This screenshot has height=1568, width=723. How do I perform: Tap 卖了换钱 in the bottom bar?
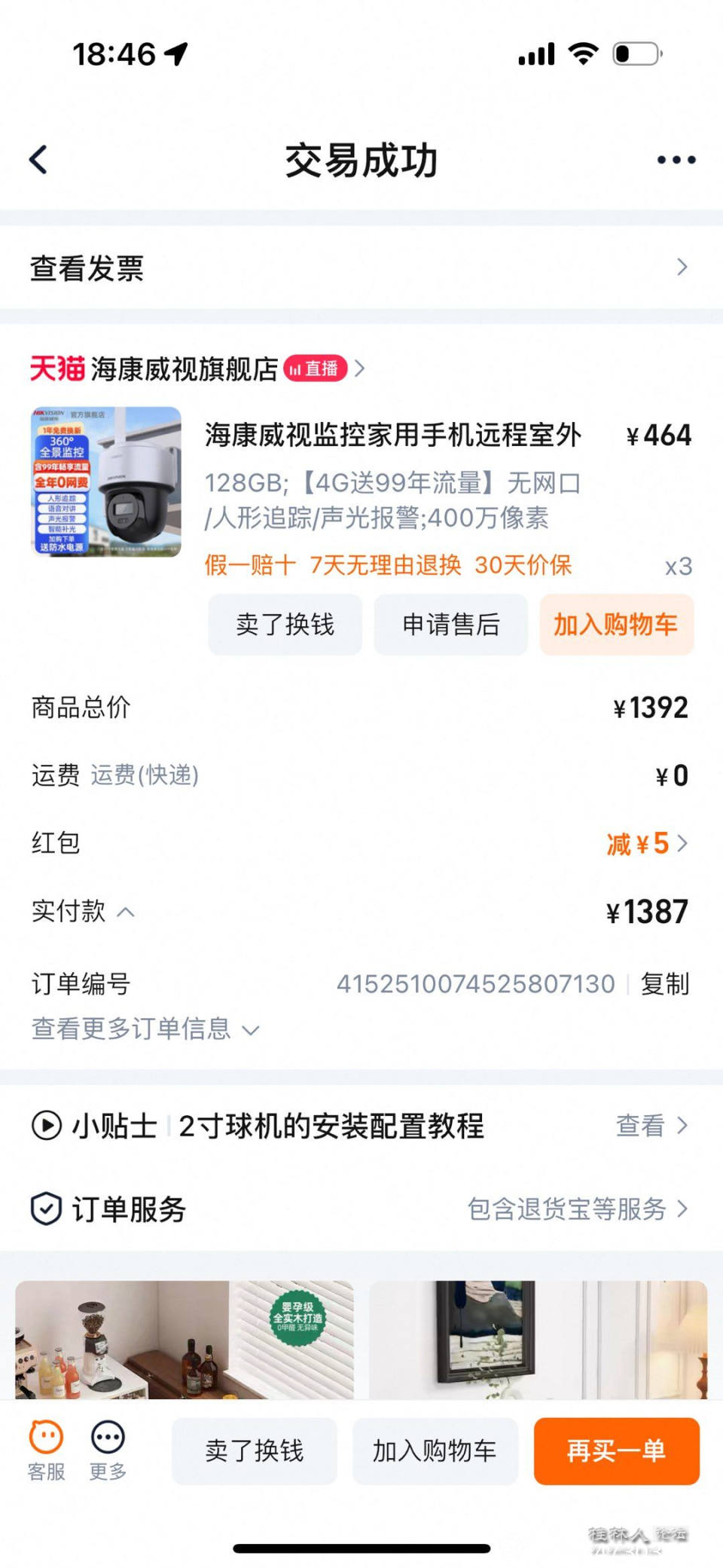255,1450
